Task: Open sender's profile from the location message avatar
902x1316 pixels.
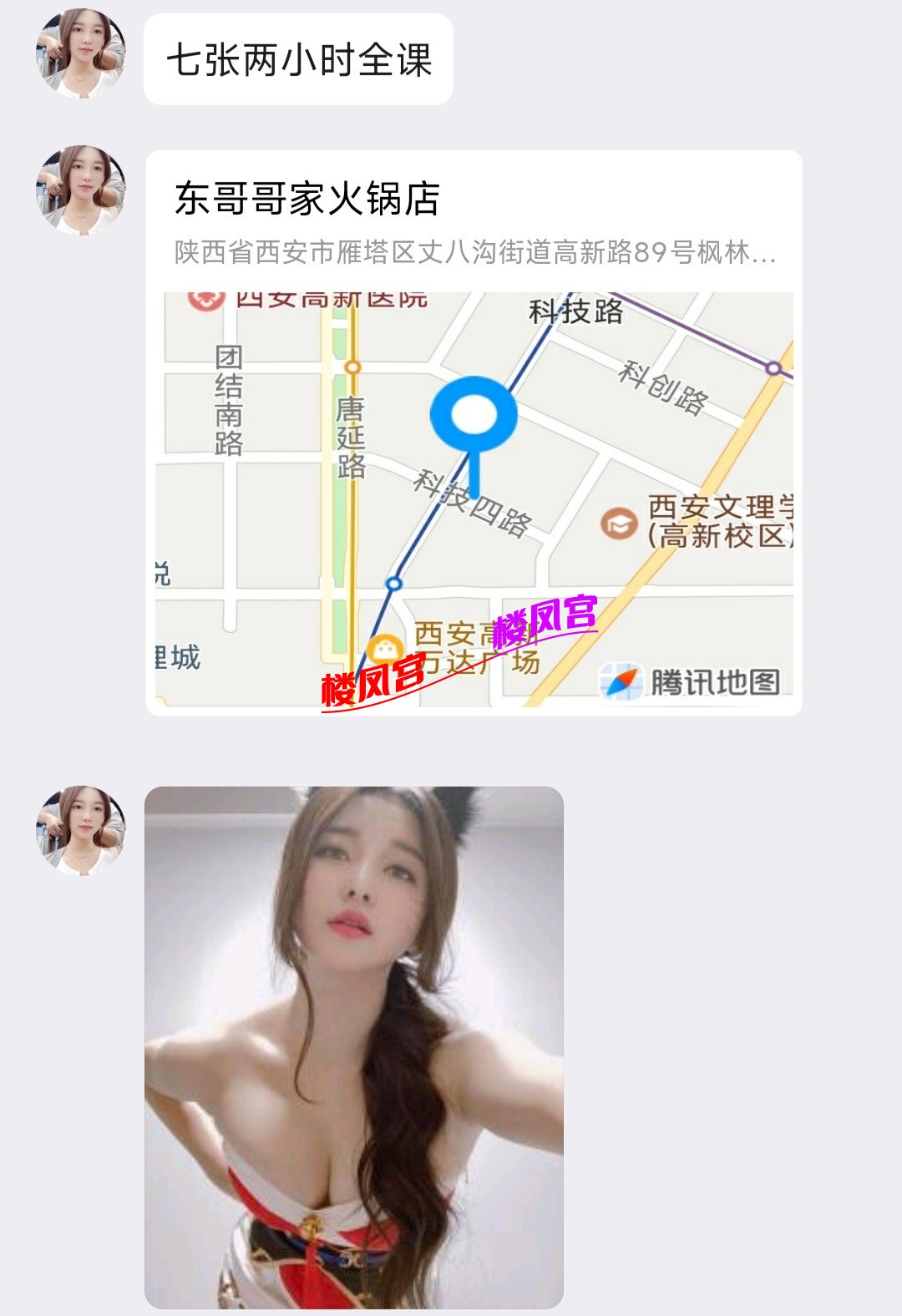Action: tap(81, 190)
